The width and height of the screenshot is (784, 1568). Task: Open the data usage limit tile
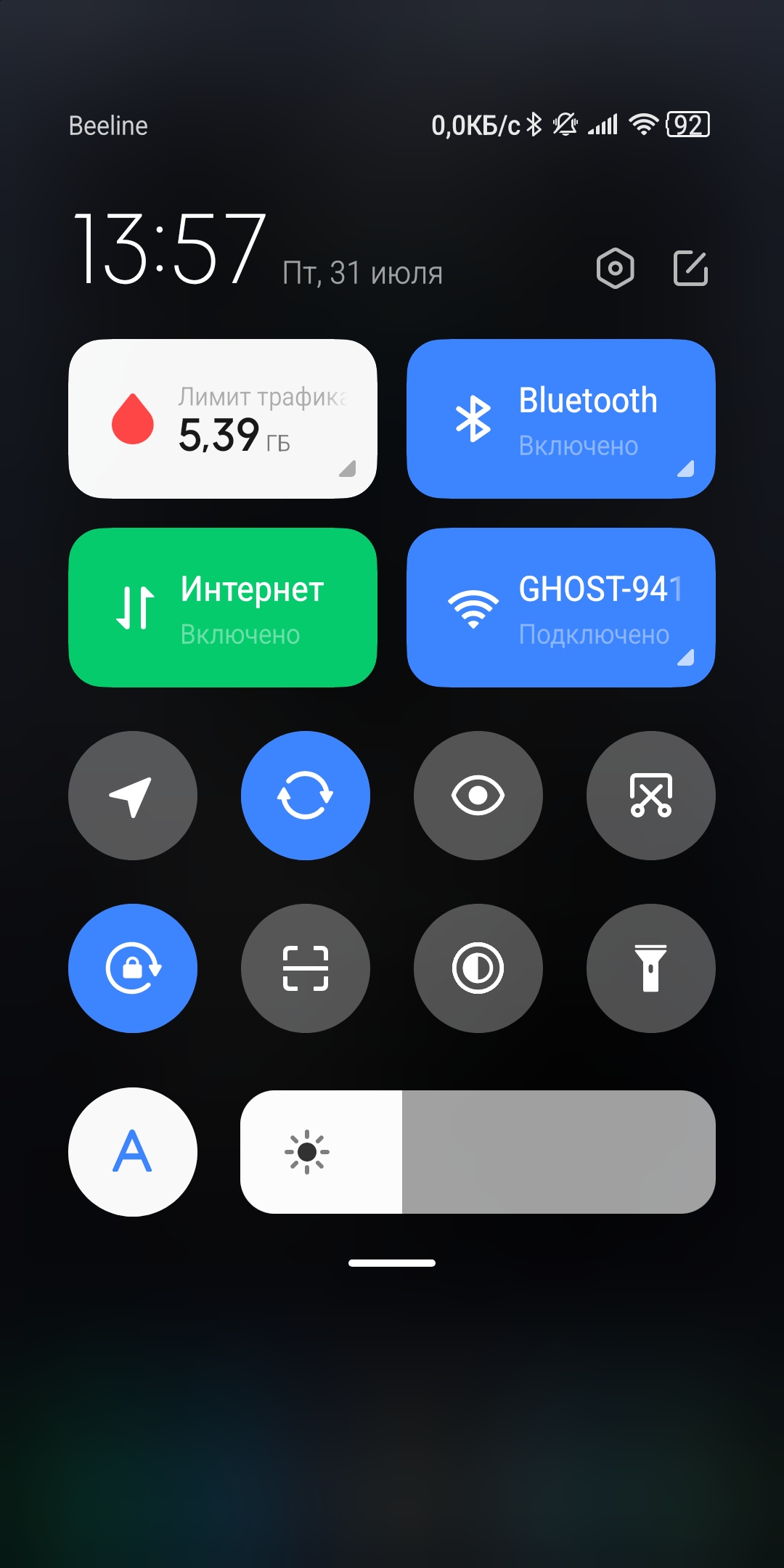pos(223,419)
